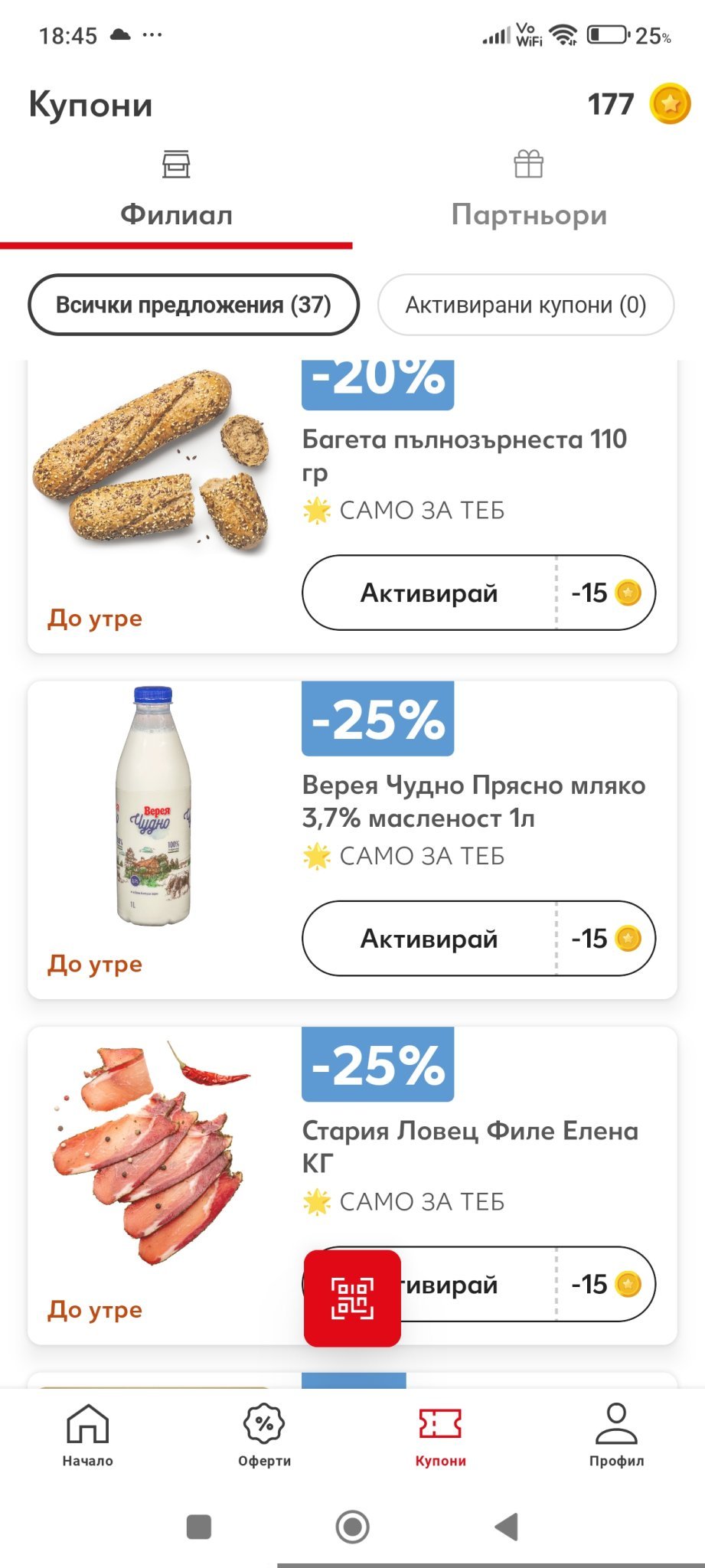The width and height of the screenshot is (705, 1568).
Task: View the Верея Чудно milk product card
Action: click(153, 804)
